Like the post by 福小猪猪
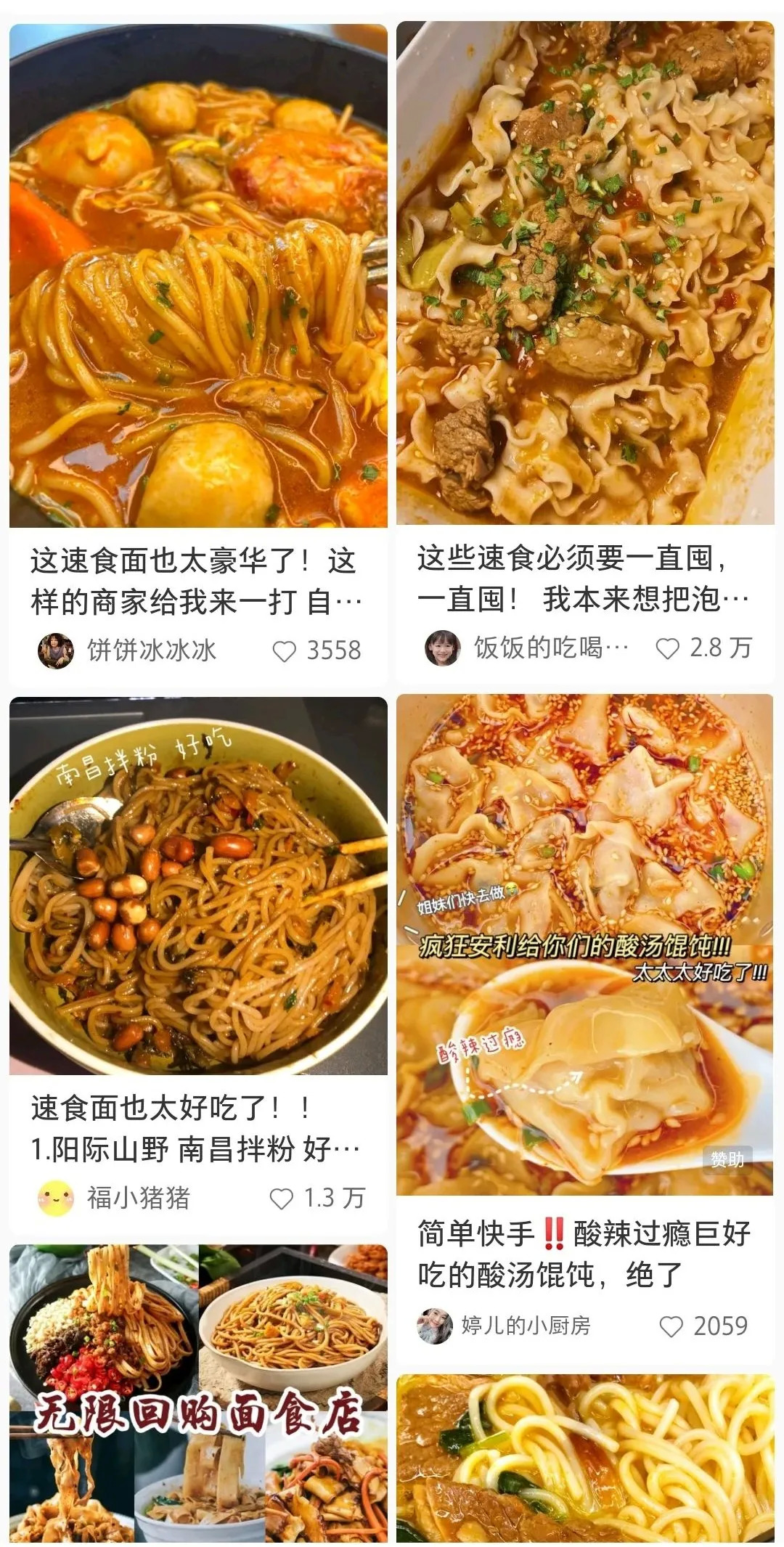 pyautogui.click(x=281, y=1199)
